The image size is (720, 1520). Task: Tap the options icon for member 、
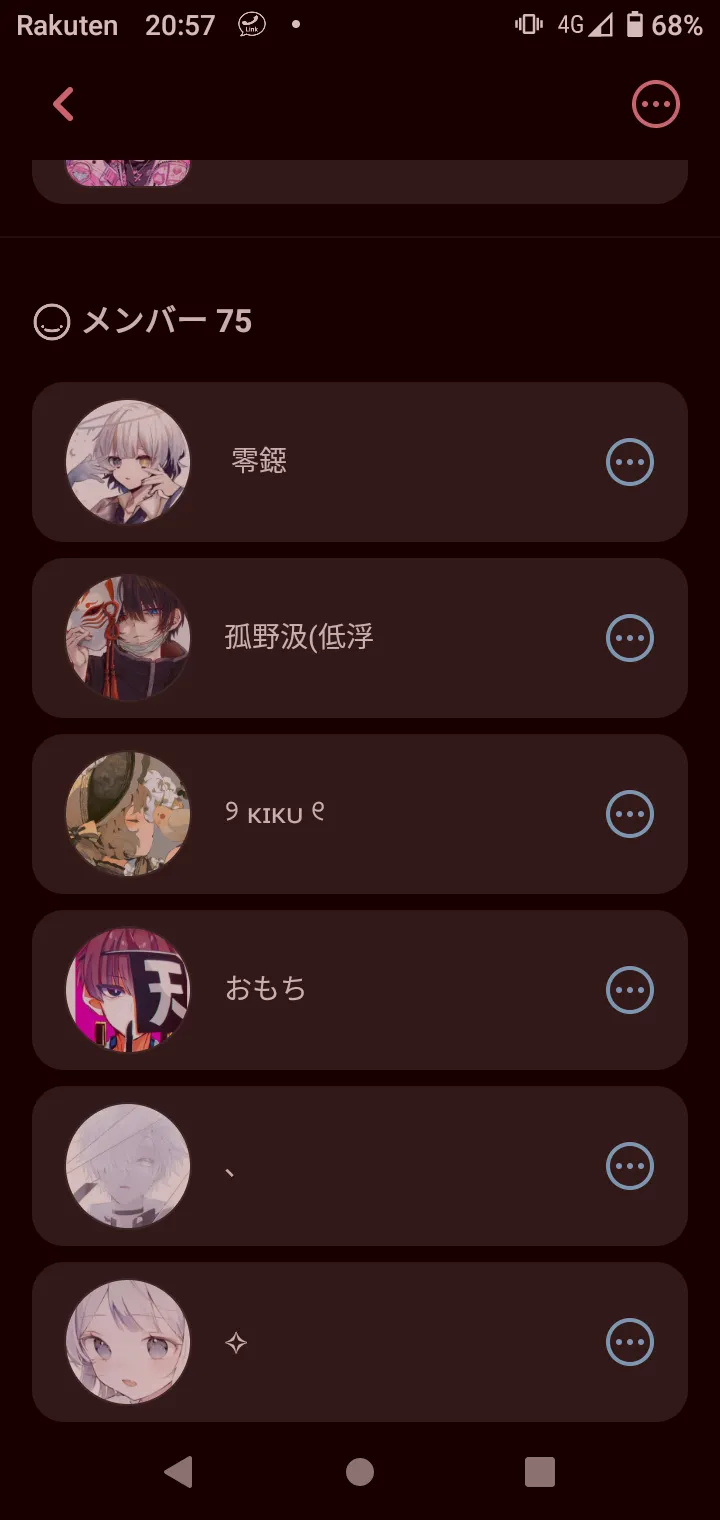(x=630, y=1166)
